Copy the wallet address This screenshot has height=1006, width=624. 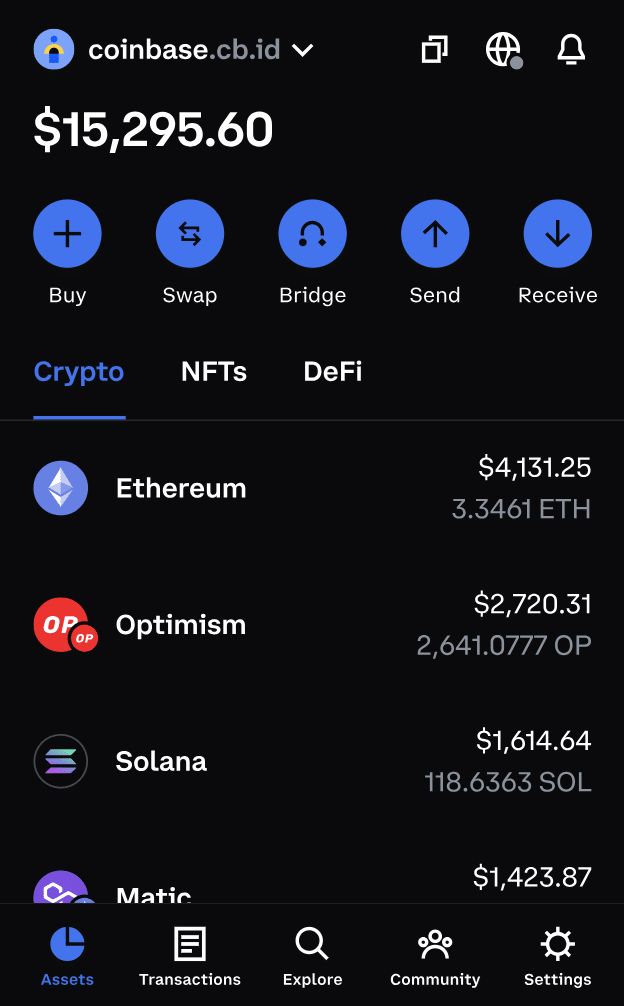click(434, 49)
